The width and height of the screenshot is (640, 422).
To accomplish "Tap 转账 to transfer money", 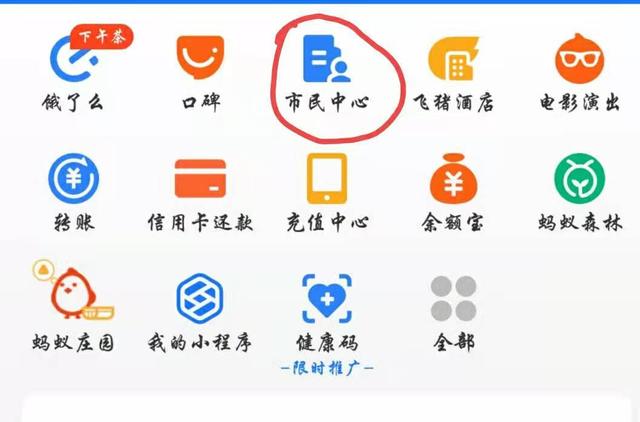I will coord(73,179).
